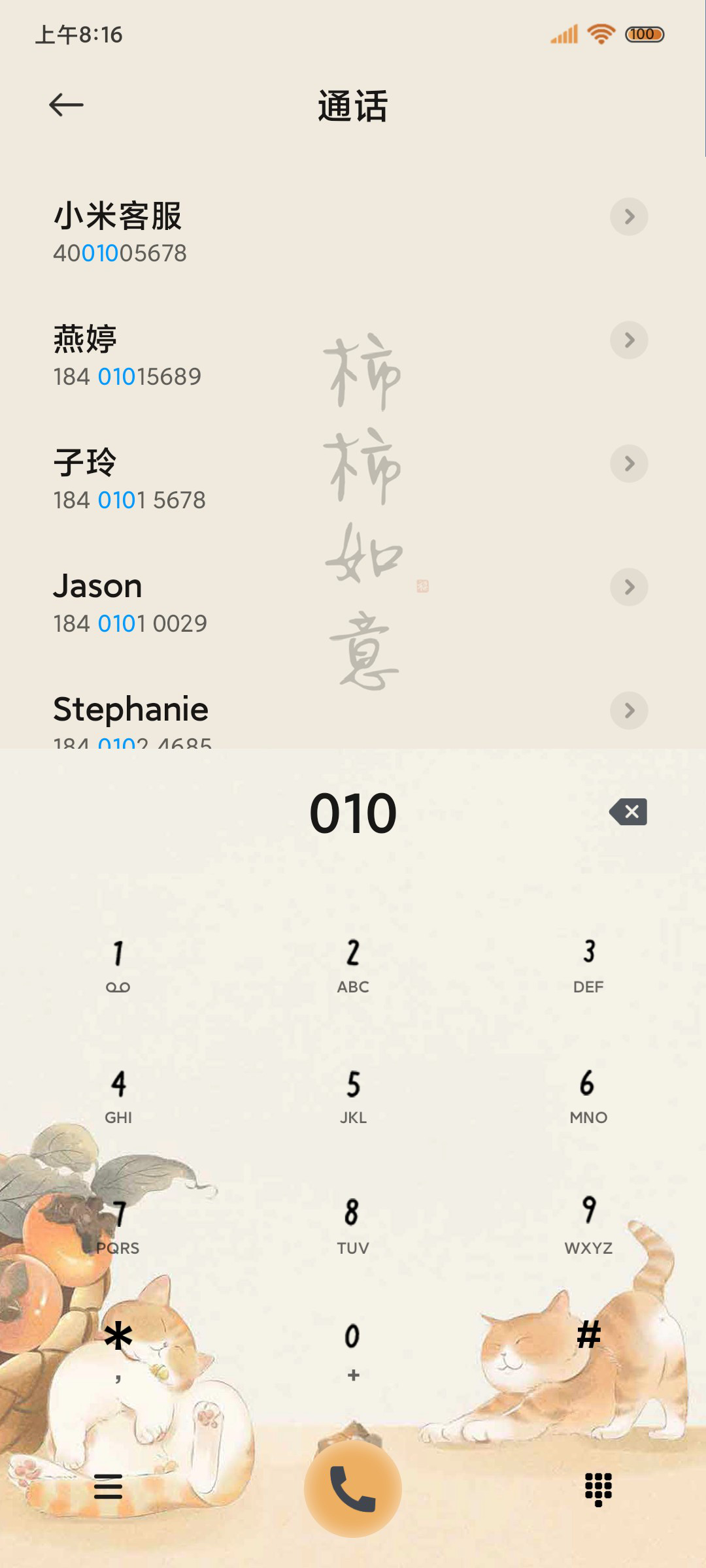This screenshot has width=706, height=1568.
Task: Go back using the top arrow
Action: (x=66, y=105)
